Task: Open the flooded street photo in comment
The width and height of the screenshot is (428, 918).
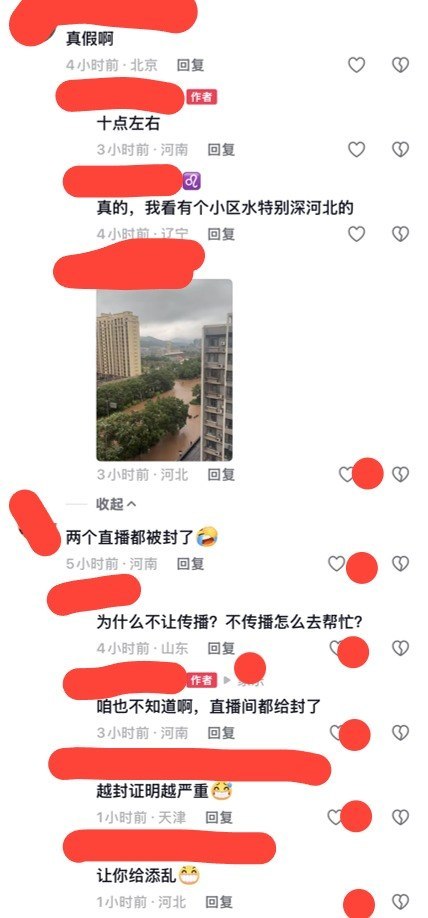Action: [x=165, y=370]
